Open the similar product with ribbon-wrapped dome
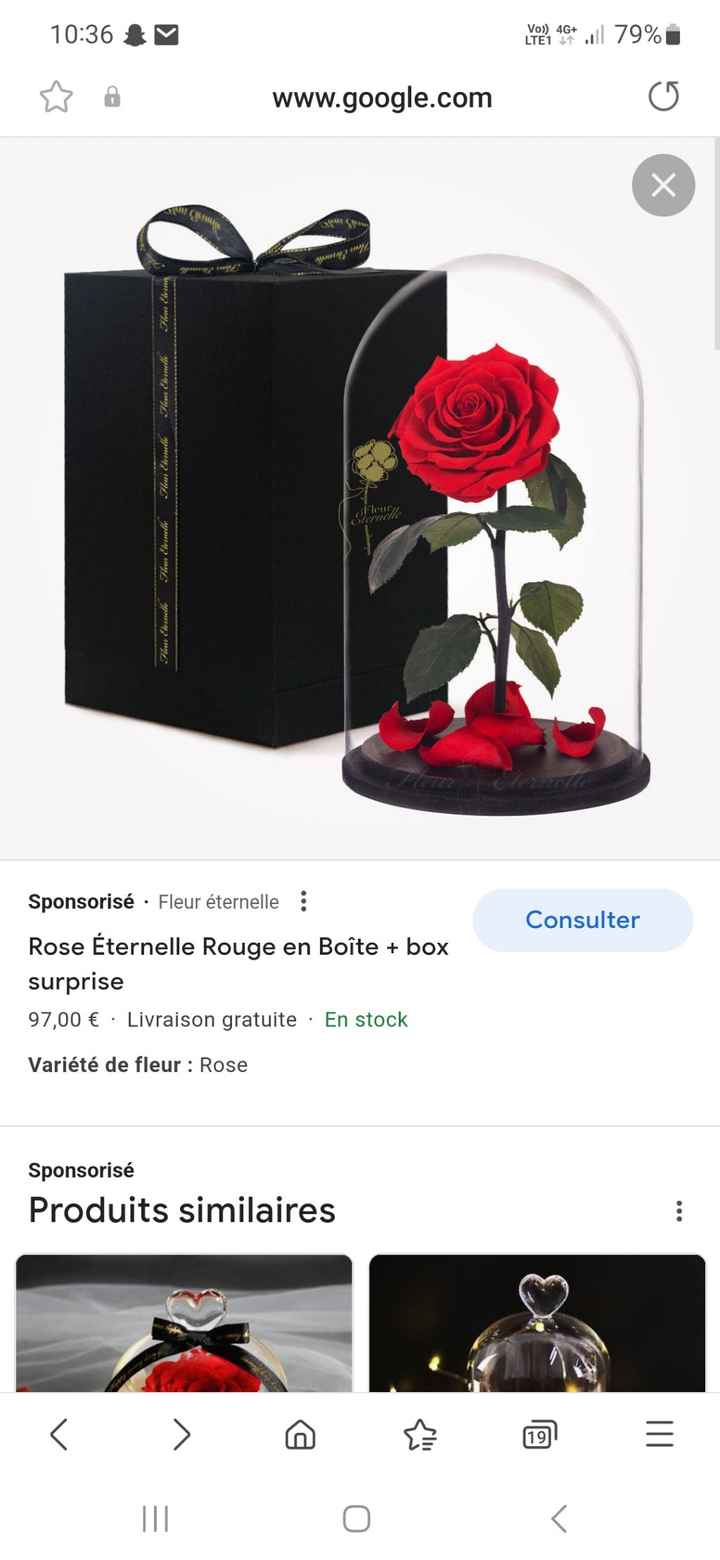Screen dimensions: 720x1560 coord(184,1324)
